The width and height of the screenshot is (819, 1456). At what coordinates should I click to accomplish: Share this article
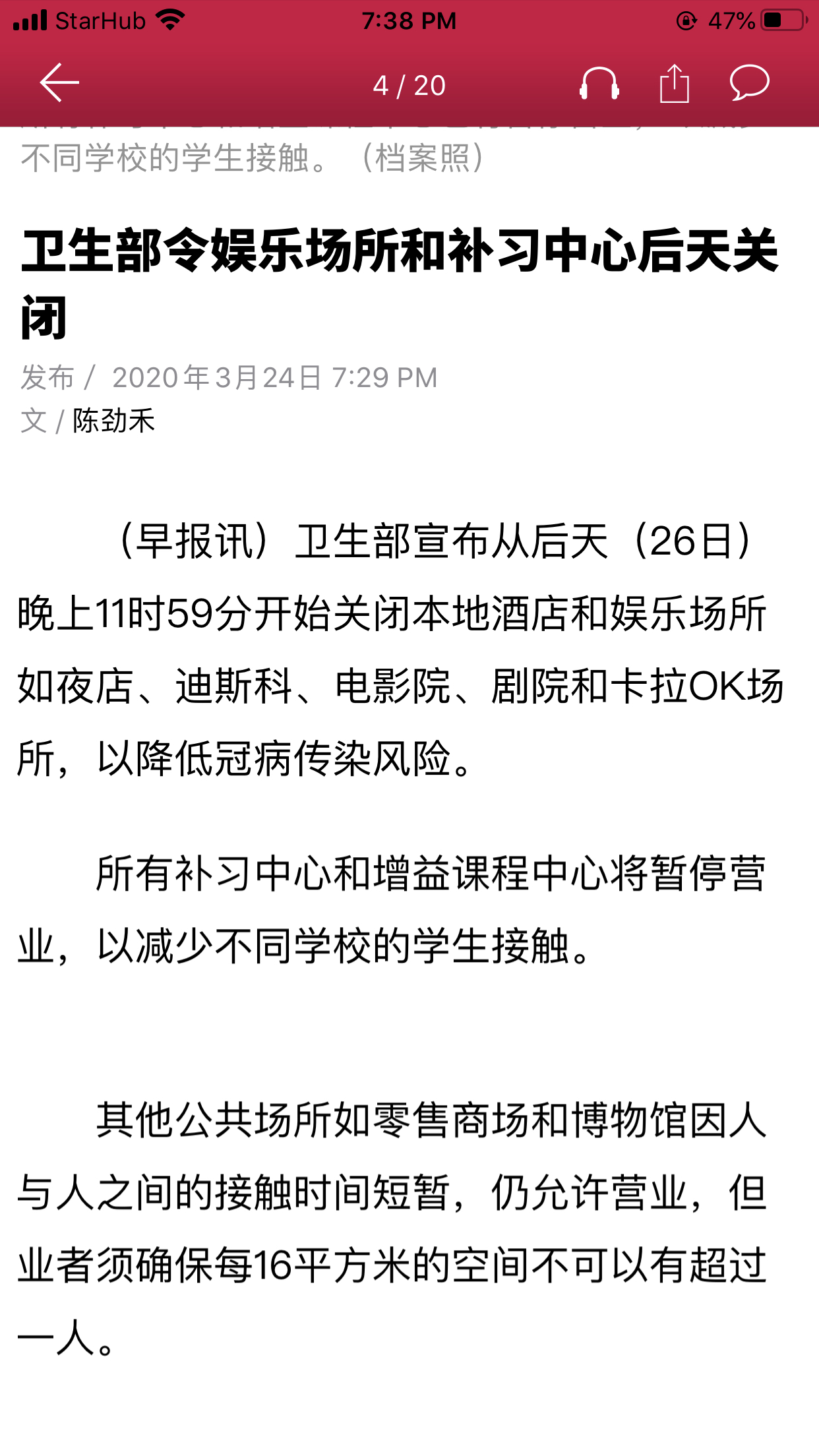point(674,84)
